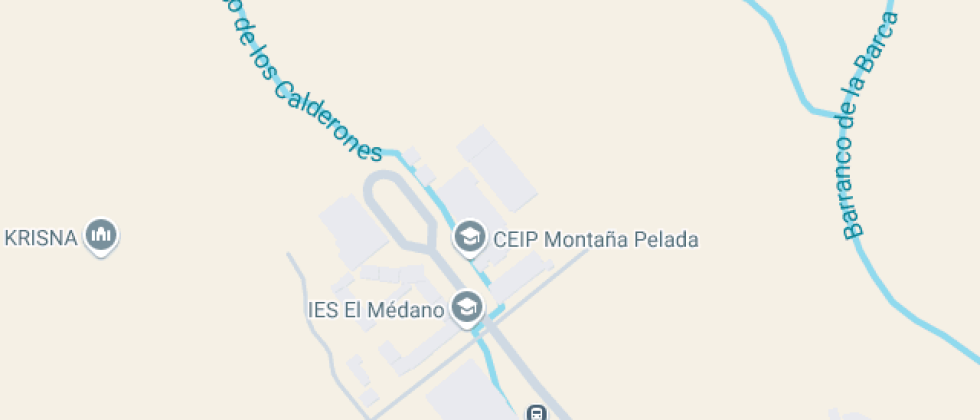Select the IES El Médano school pin
980x420 pixels.
pyautogui.click(x=468, y=309)
